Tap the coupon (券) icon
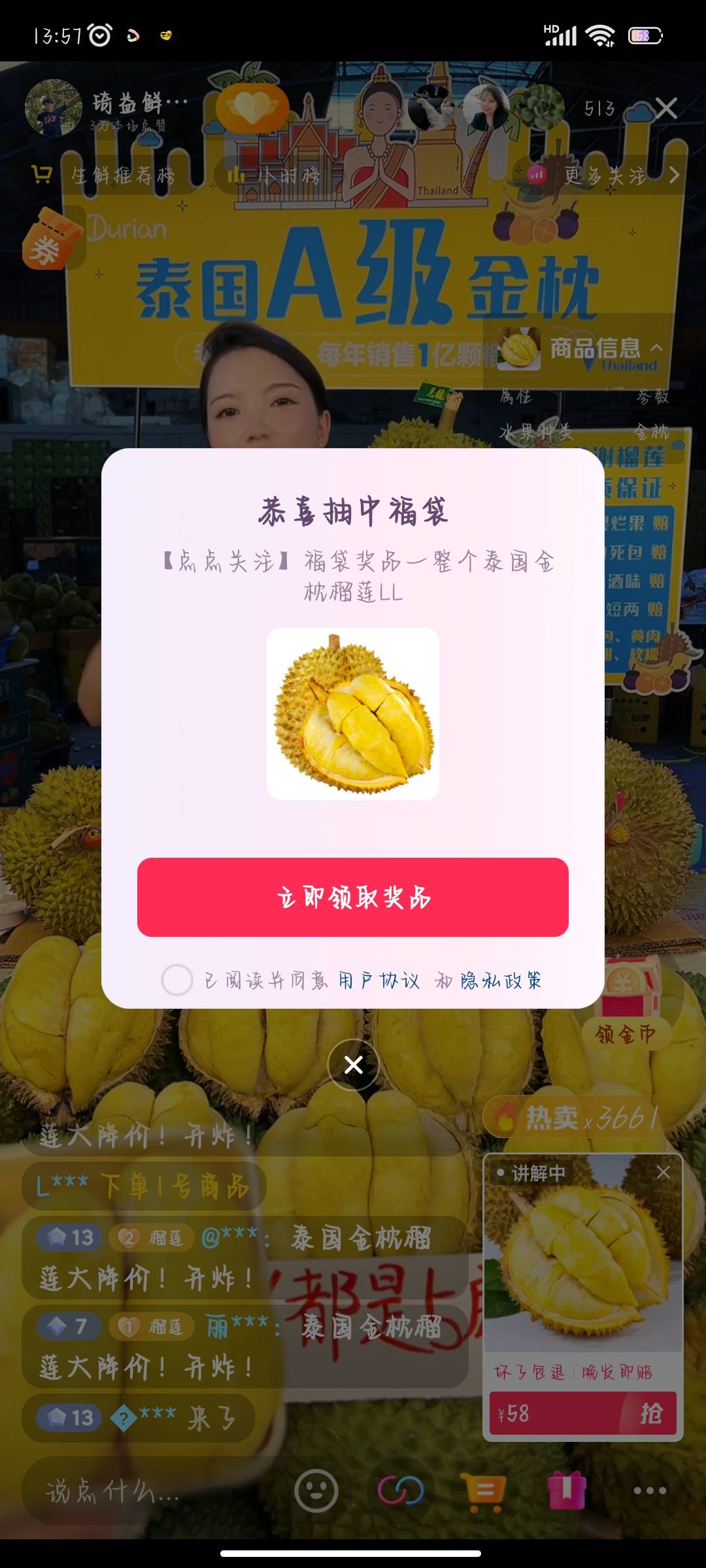The height and width of the screenshot is (1568, 706). coord(49,245)
